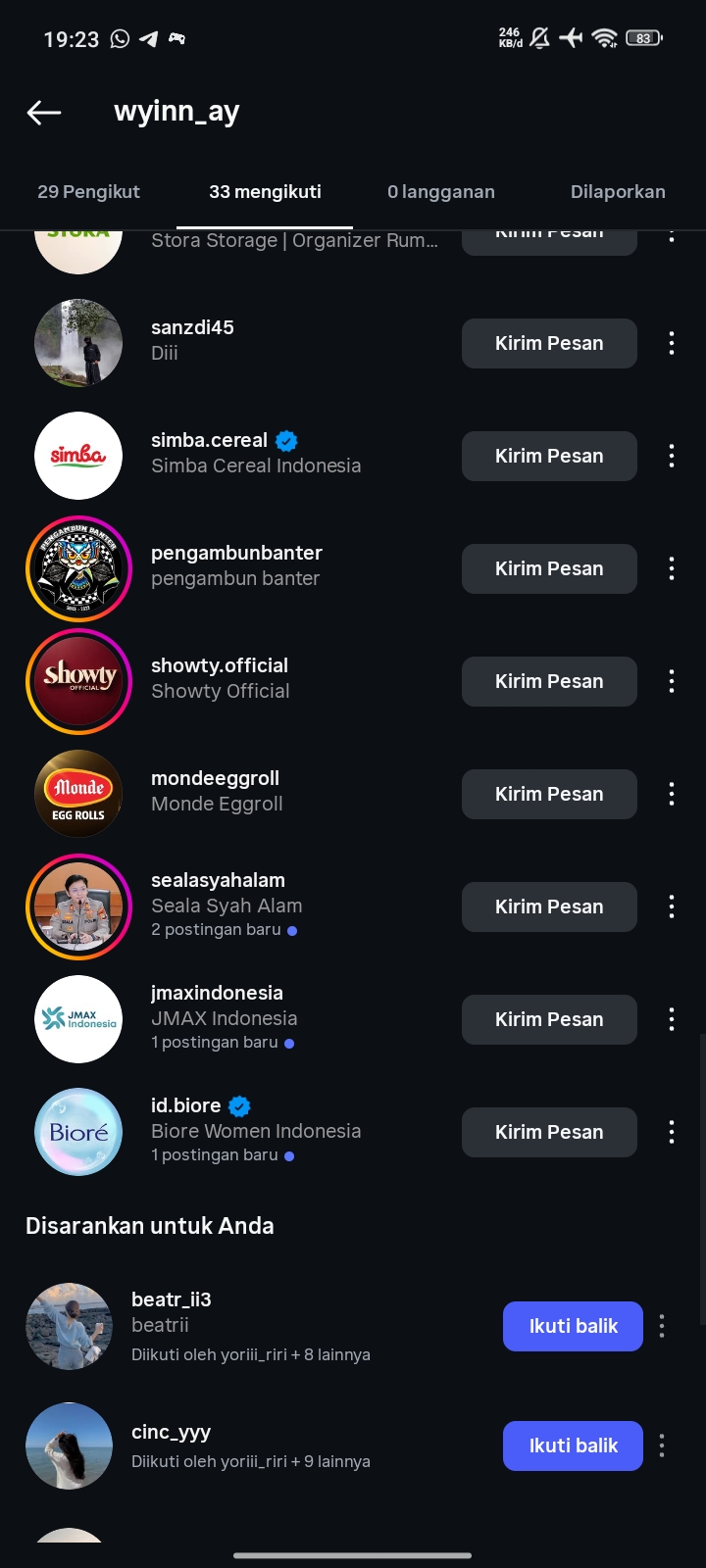The width and height of the screenshot is (706, 1568).
Task: Go back using the arrow icon
Action: pos(44,113)
